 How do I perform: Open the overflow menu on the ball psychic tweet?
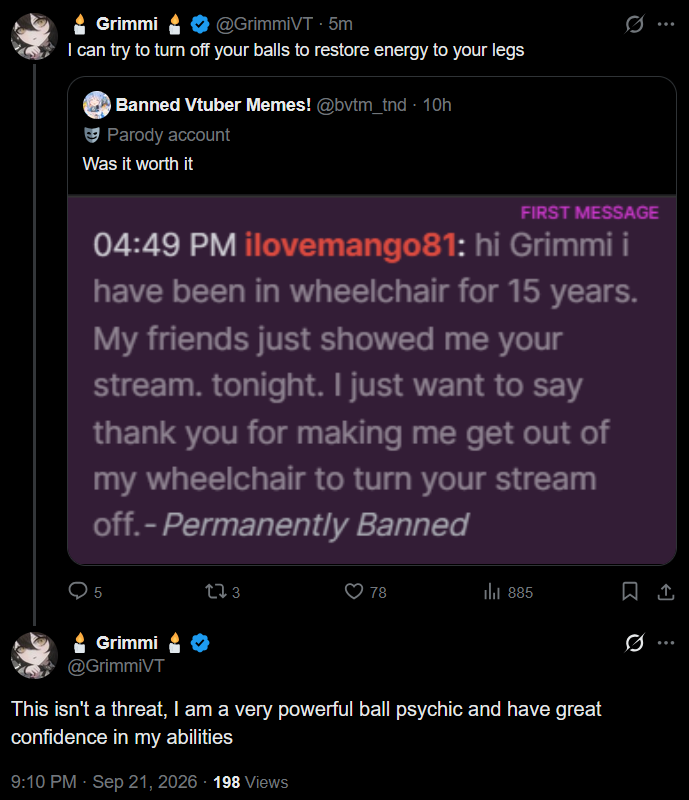666,643
